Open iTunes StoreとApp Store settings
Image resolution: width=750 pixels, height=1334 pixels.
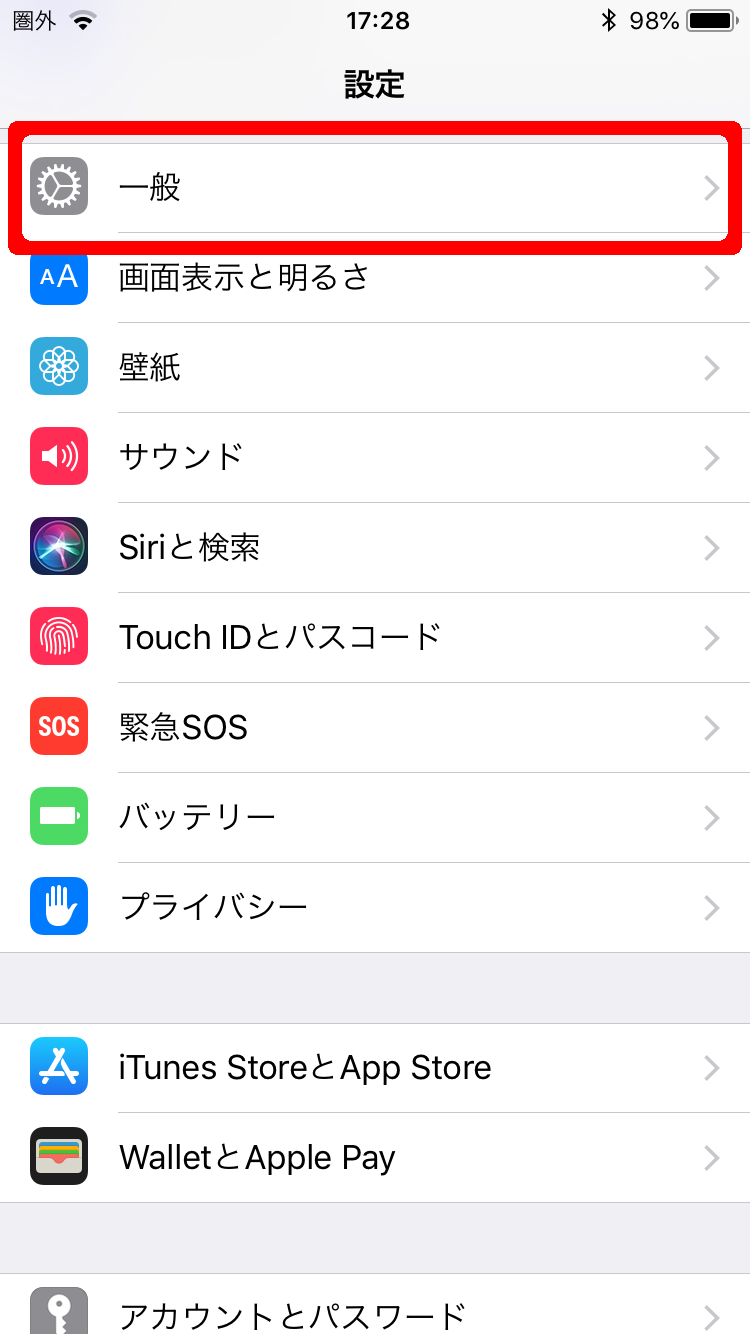pyautogui.click(x=375, y=1067)
